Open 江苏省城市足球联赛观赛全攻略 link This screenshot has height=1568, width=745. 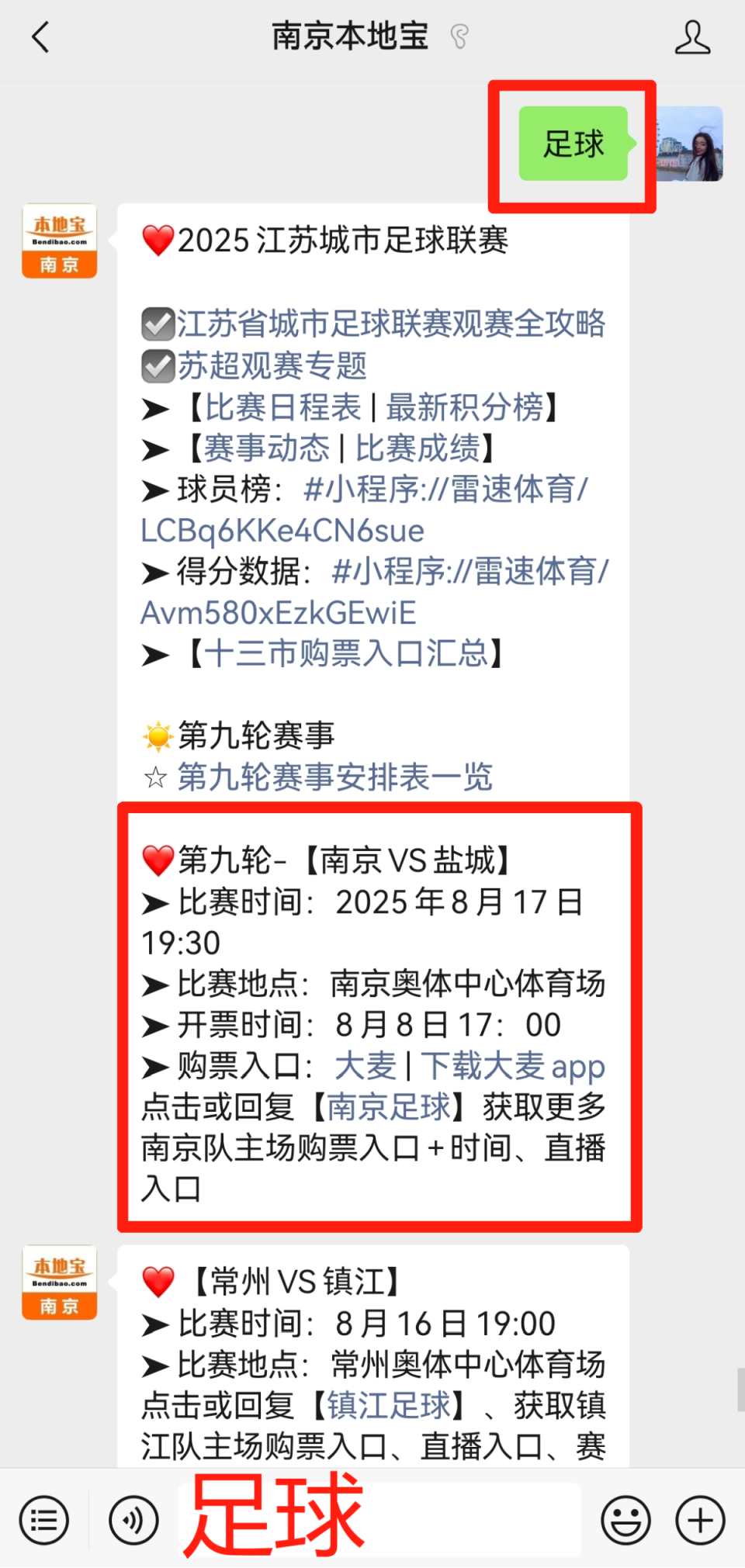click(x=391, y=324)
